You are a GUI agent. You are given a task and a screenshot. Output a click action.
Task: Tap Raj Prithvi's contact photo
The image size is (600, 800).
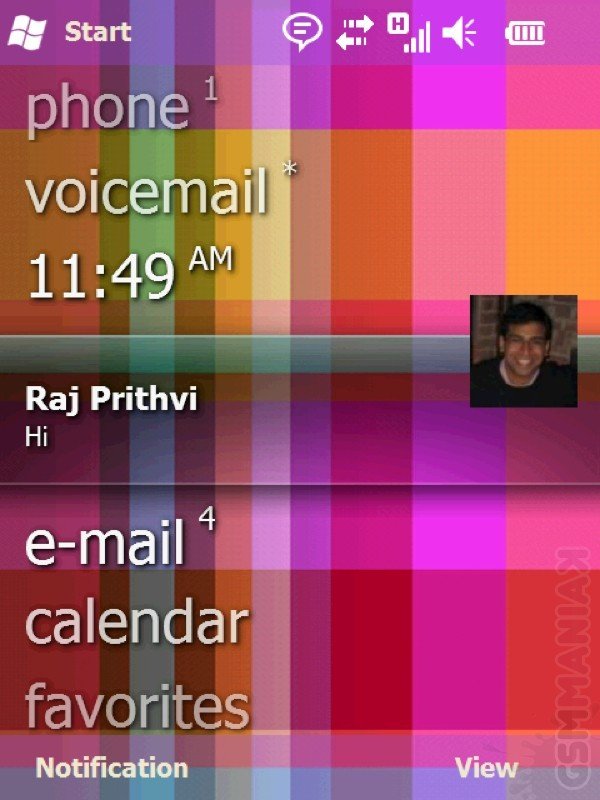click(x=523, y=351)
